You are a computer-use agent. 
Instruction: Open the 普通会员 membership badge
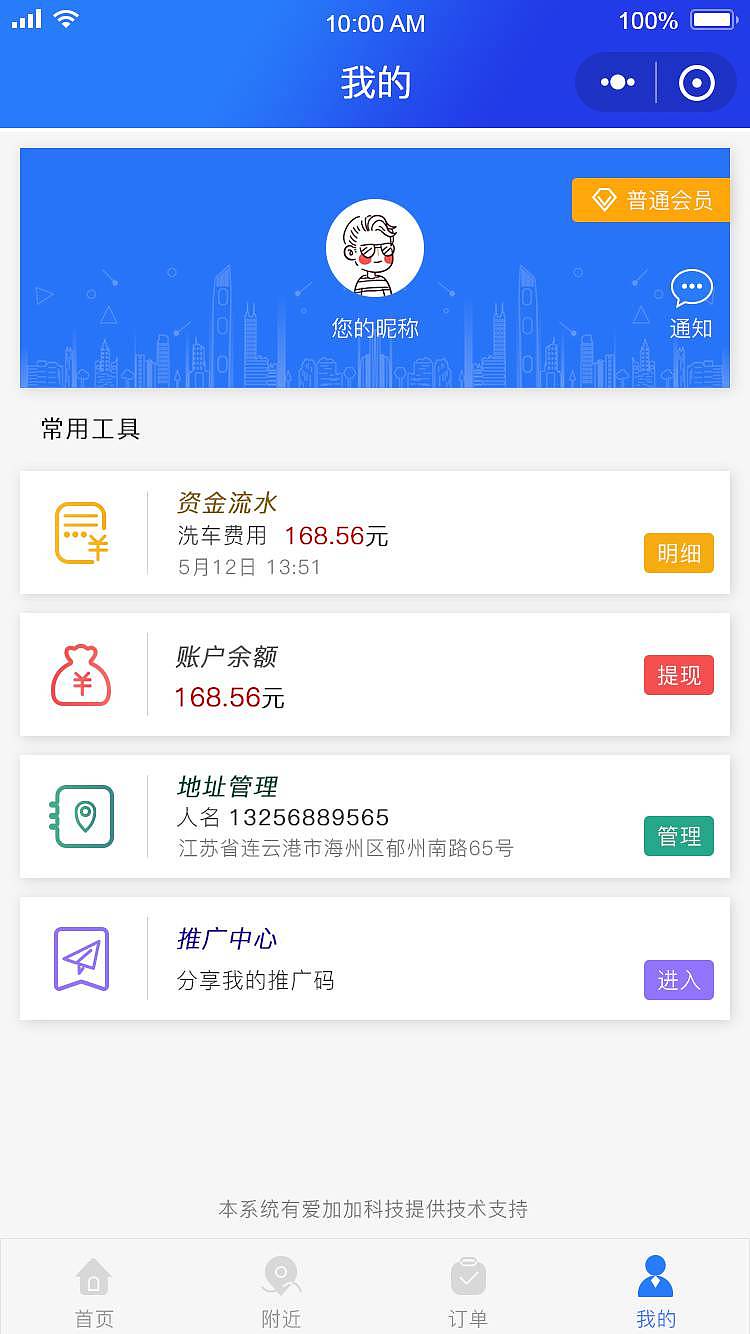(650, 200)
